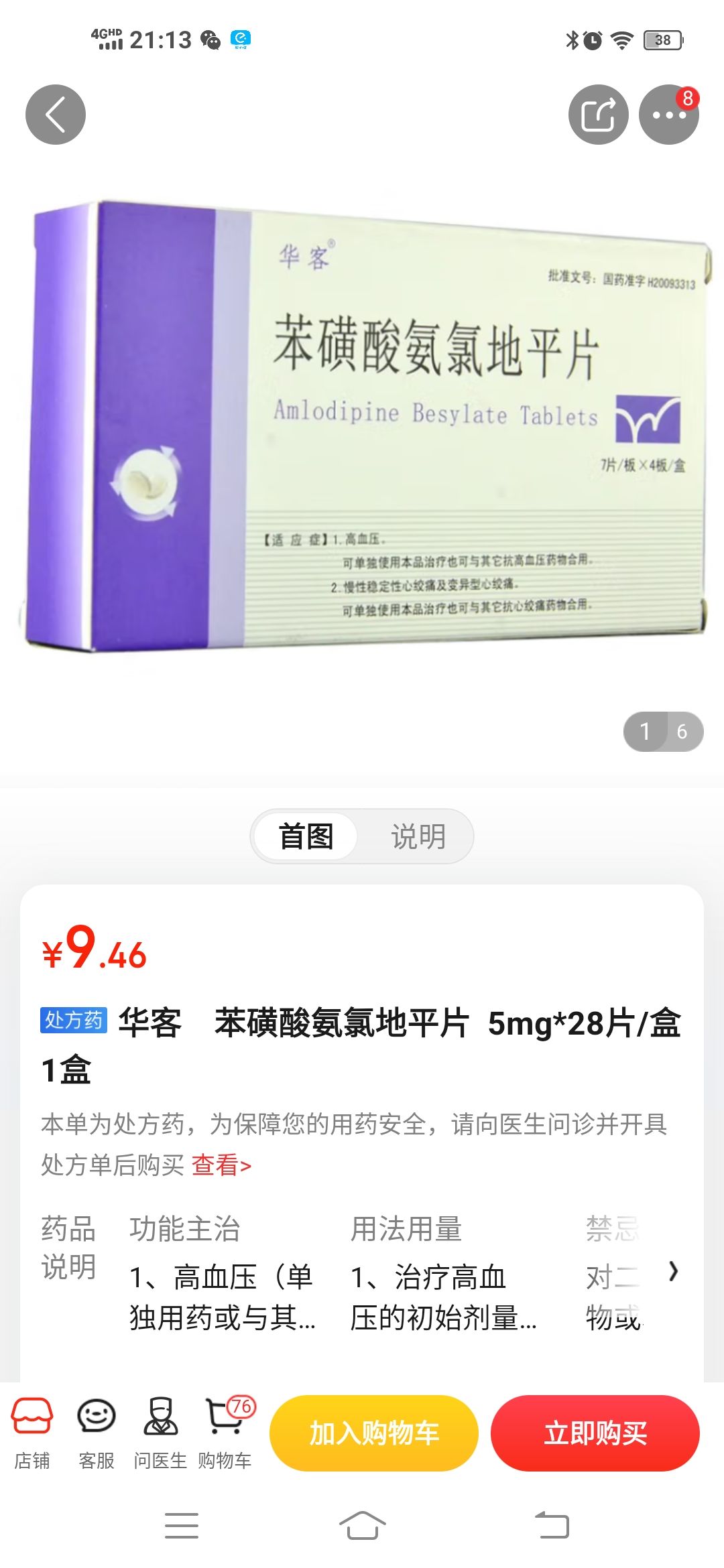
Task: Share this product
Action: click(x=598, y=115)
